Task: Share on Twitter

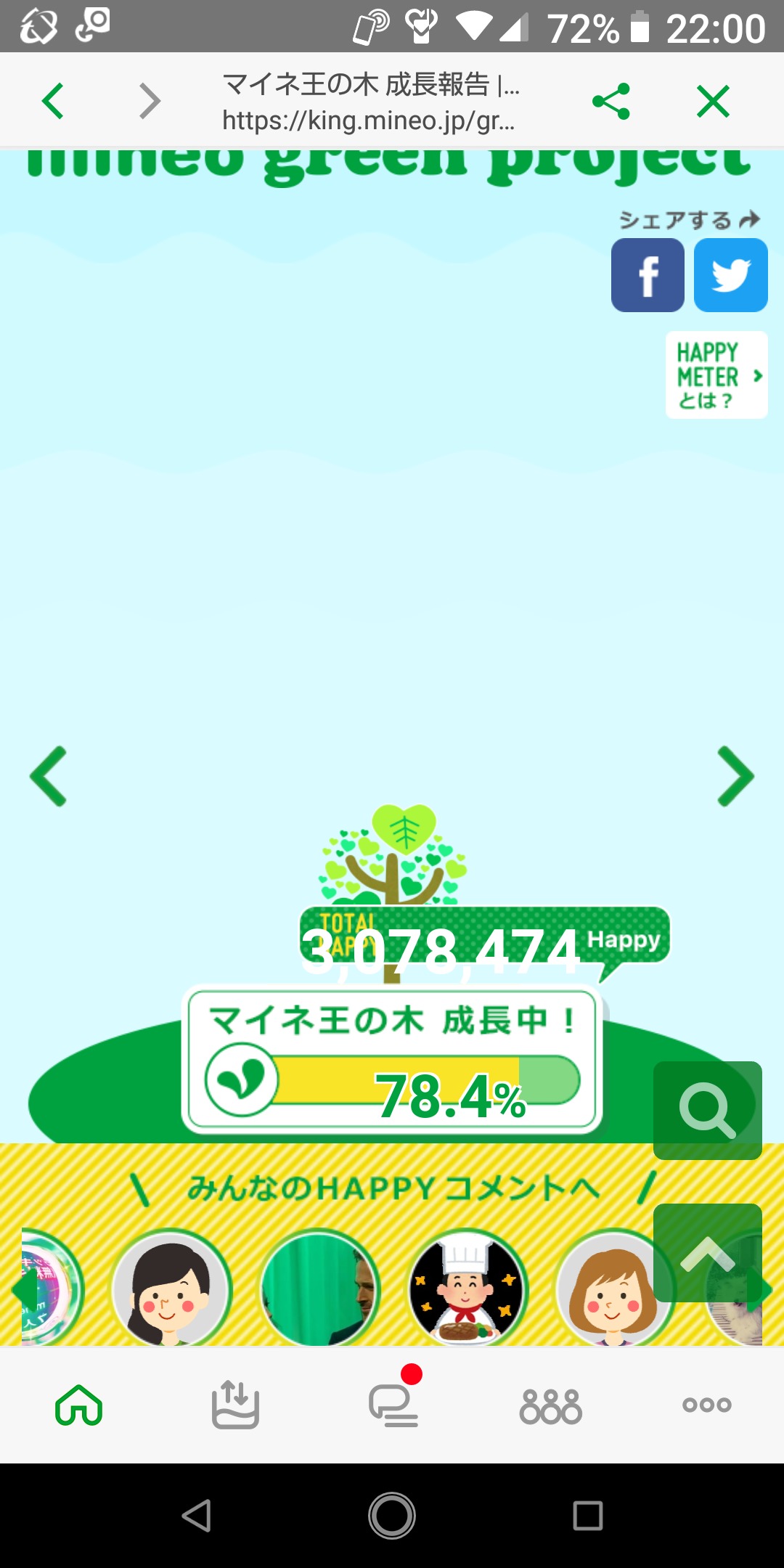Action: click(730, 276)
